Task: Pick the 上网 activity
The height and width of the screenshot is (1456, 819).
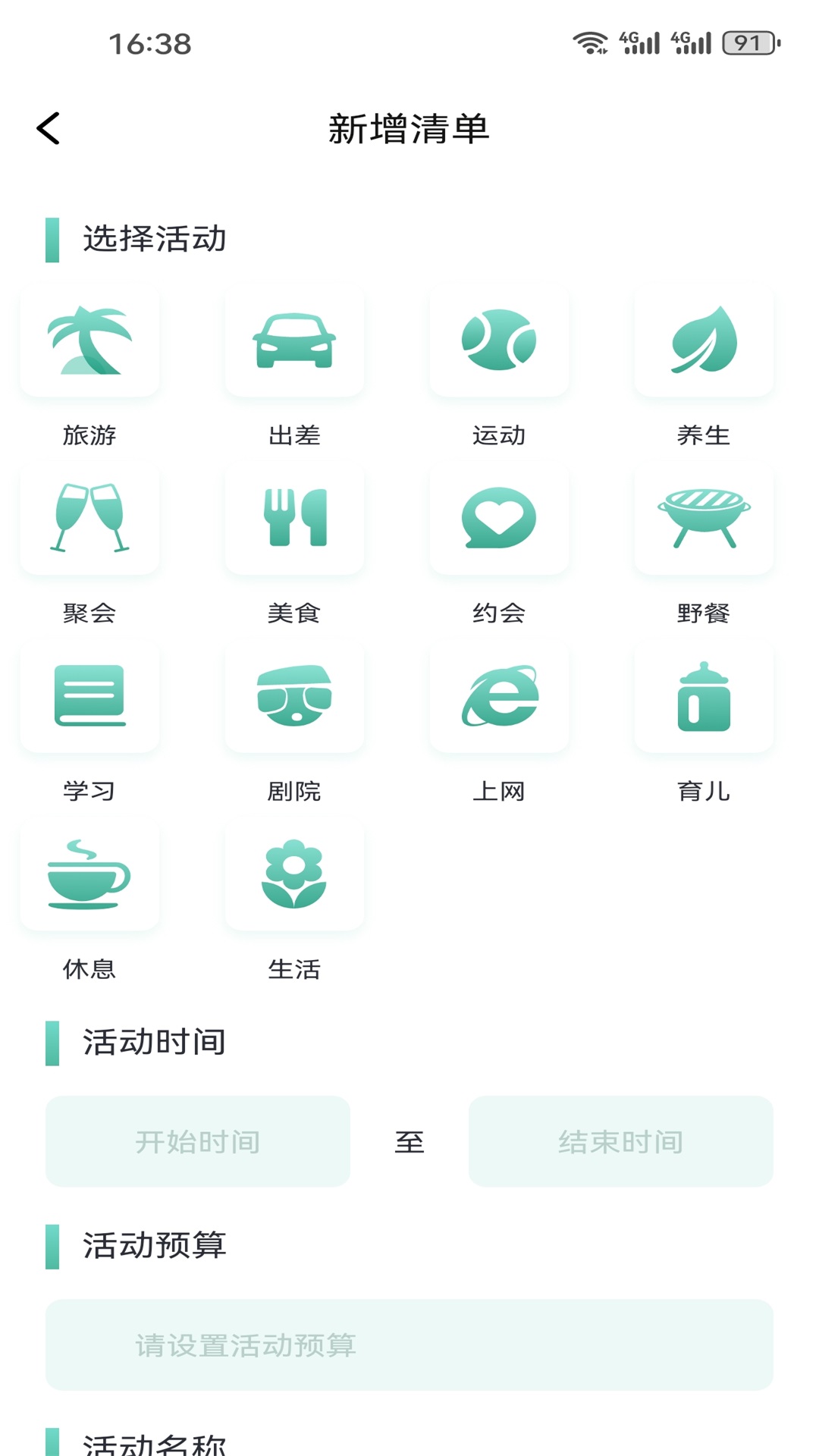Action: (499, 696)
